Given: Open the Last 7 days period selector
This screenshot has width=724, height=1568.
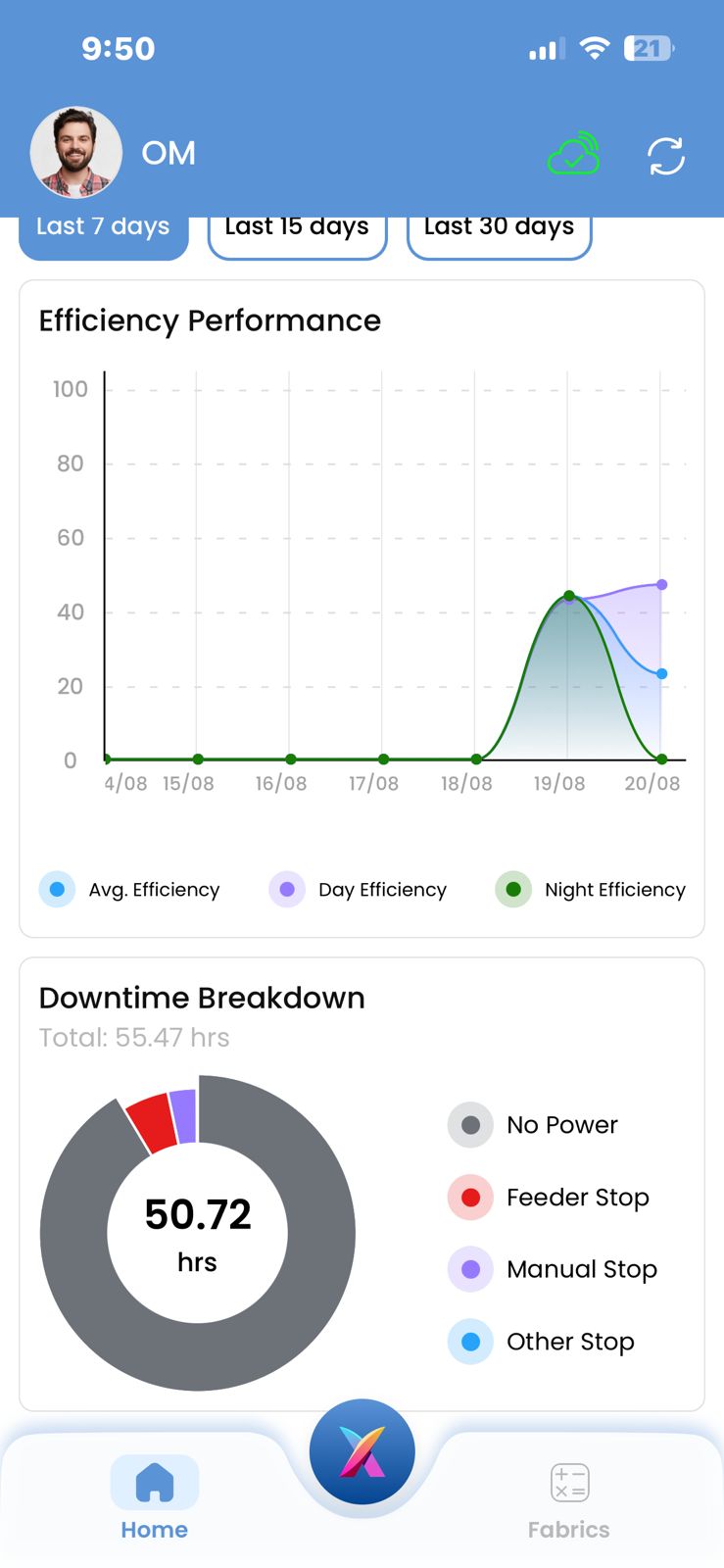Looking at the screenshot, I should click(x=103, y=226).
